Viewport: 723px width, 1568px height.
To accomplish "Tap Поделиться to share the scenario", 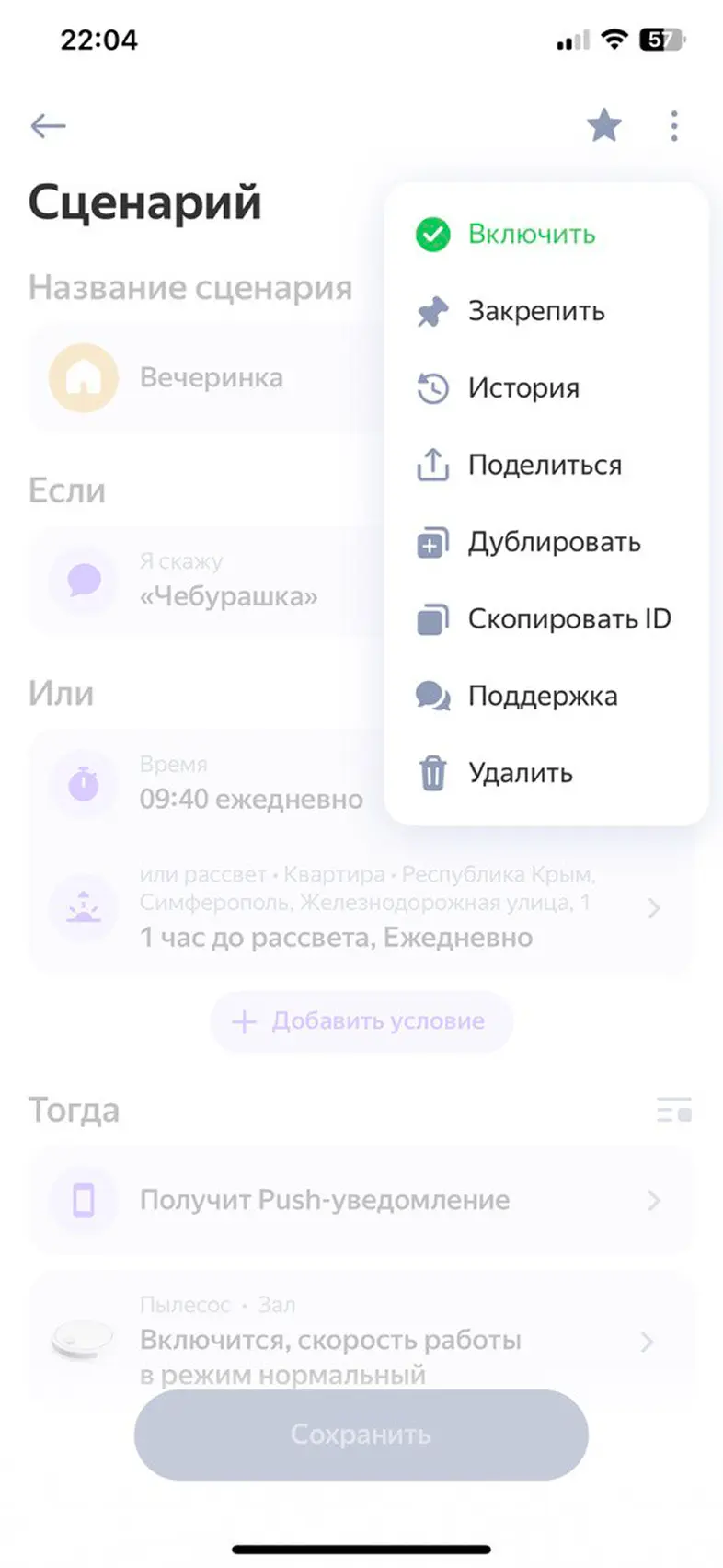I will point(544,466).
